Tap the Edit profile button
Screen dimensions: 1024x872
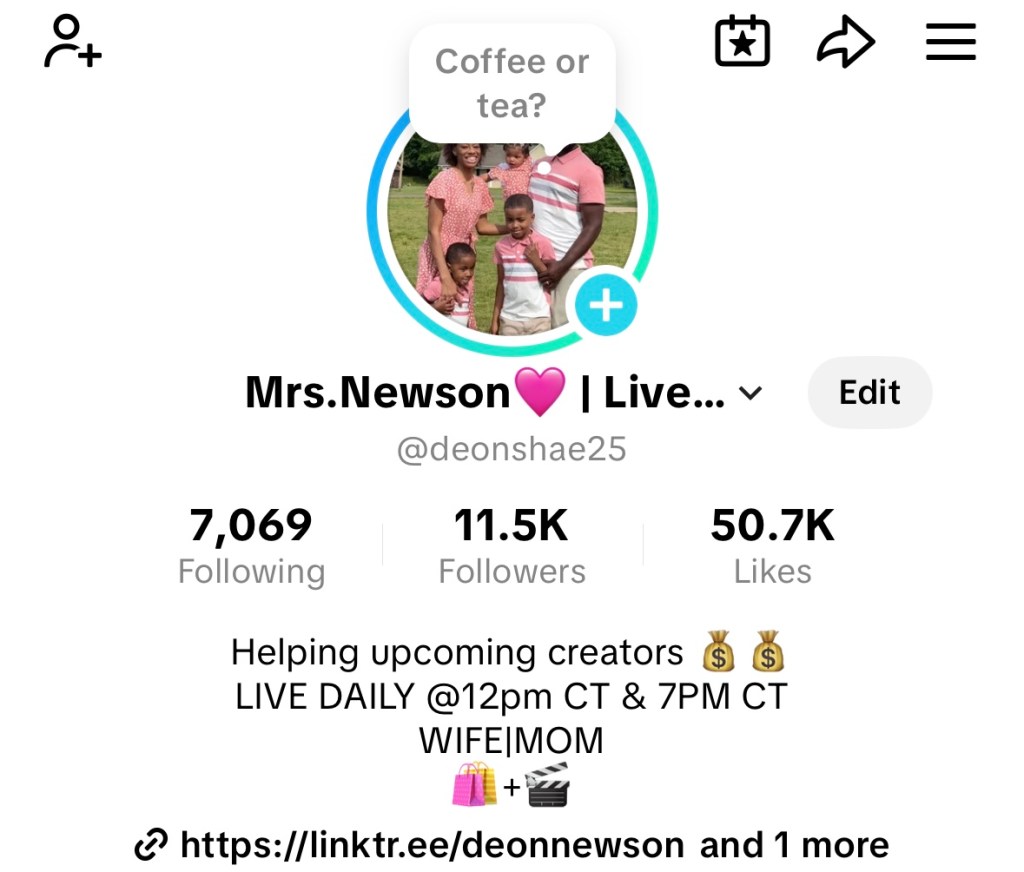point(869,393)
